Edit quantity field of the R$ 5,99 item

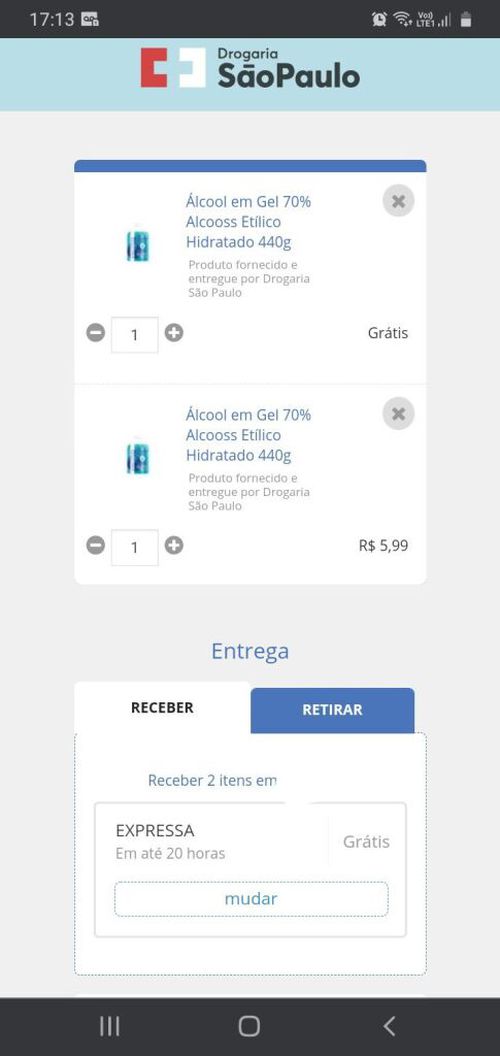(x=135, y=548)
